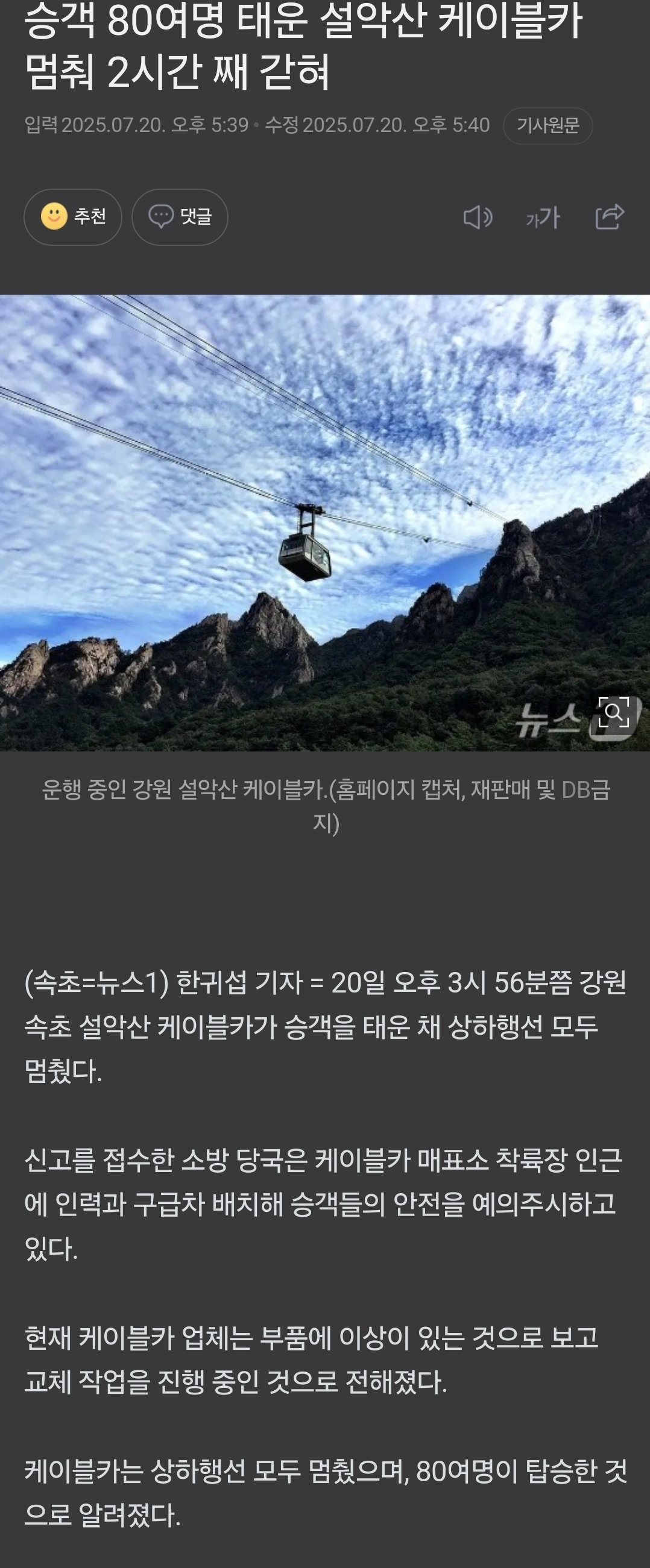Recommend the article with 추천 button
Viewport: 650px width, 1568px height.
72,217
